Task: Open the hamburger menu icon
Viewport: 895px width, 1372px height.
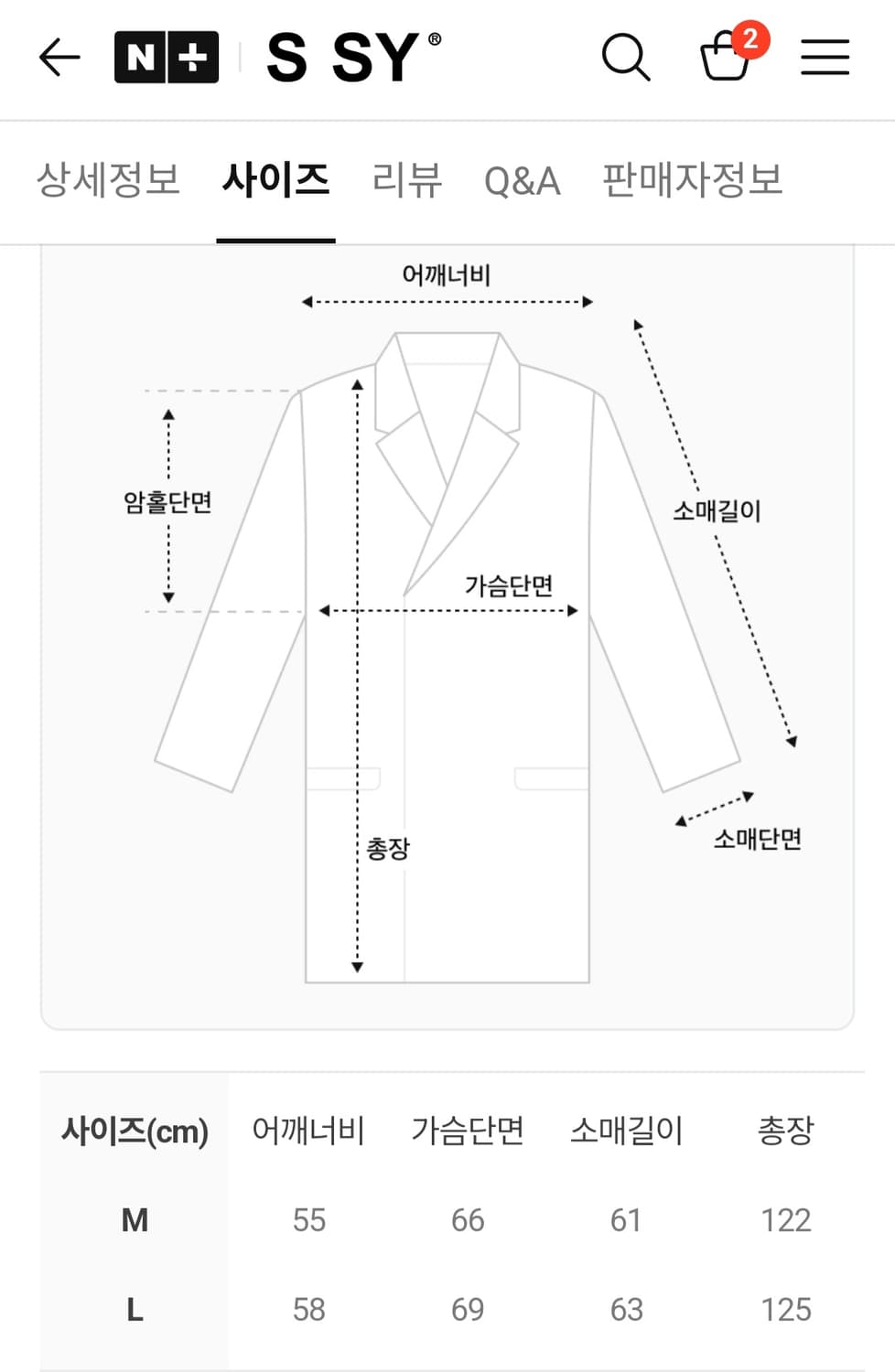Action: coord(824,57)
